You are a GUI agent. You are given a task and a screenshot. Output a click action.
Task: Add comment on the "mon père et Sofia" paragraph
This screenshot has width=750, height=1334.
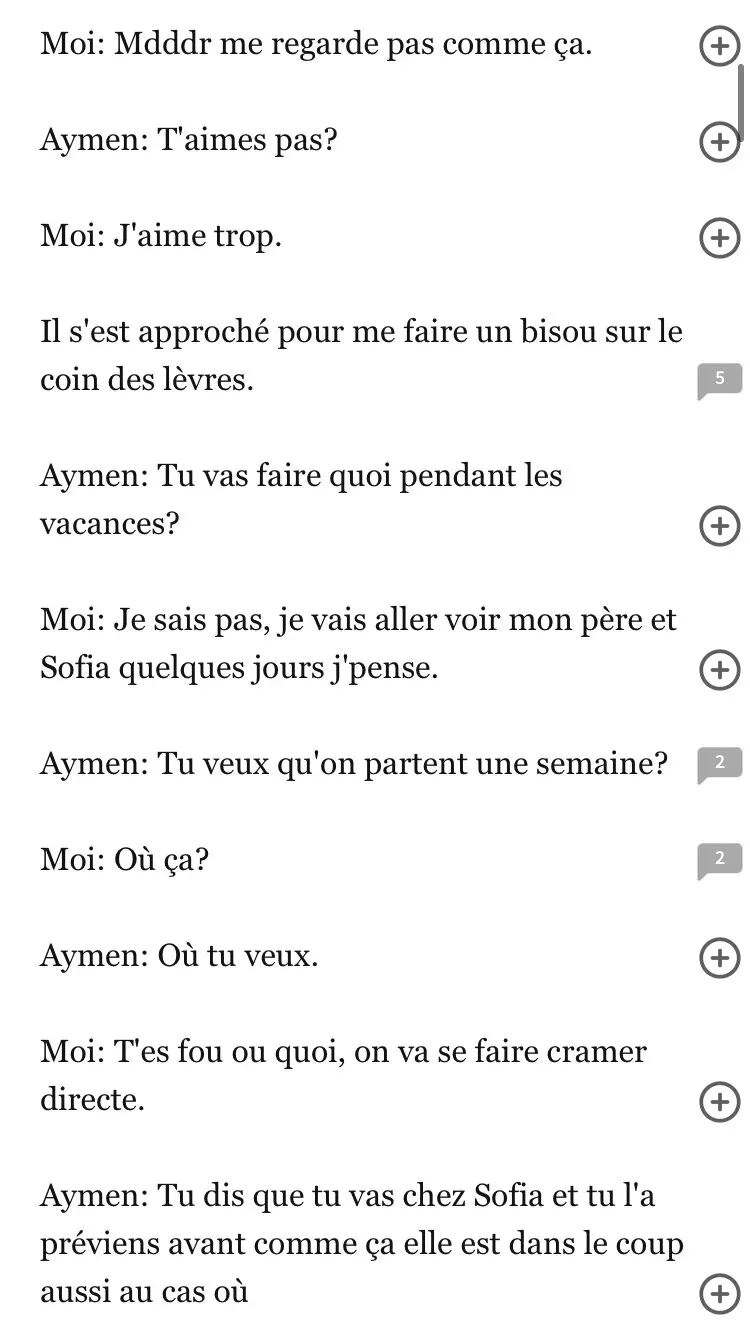[717, 669]
